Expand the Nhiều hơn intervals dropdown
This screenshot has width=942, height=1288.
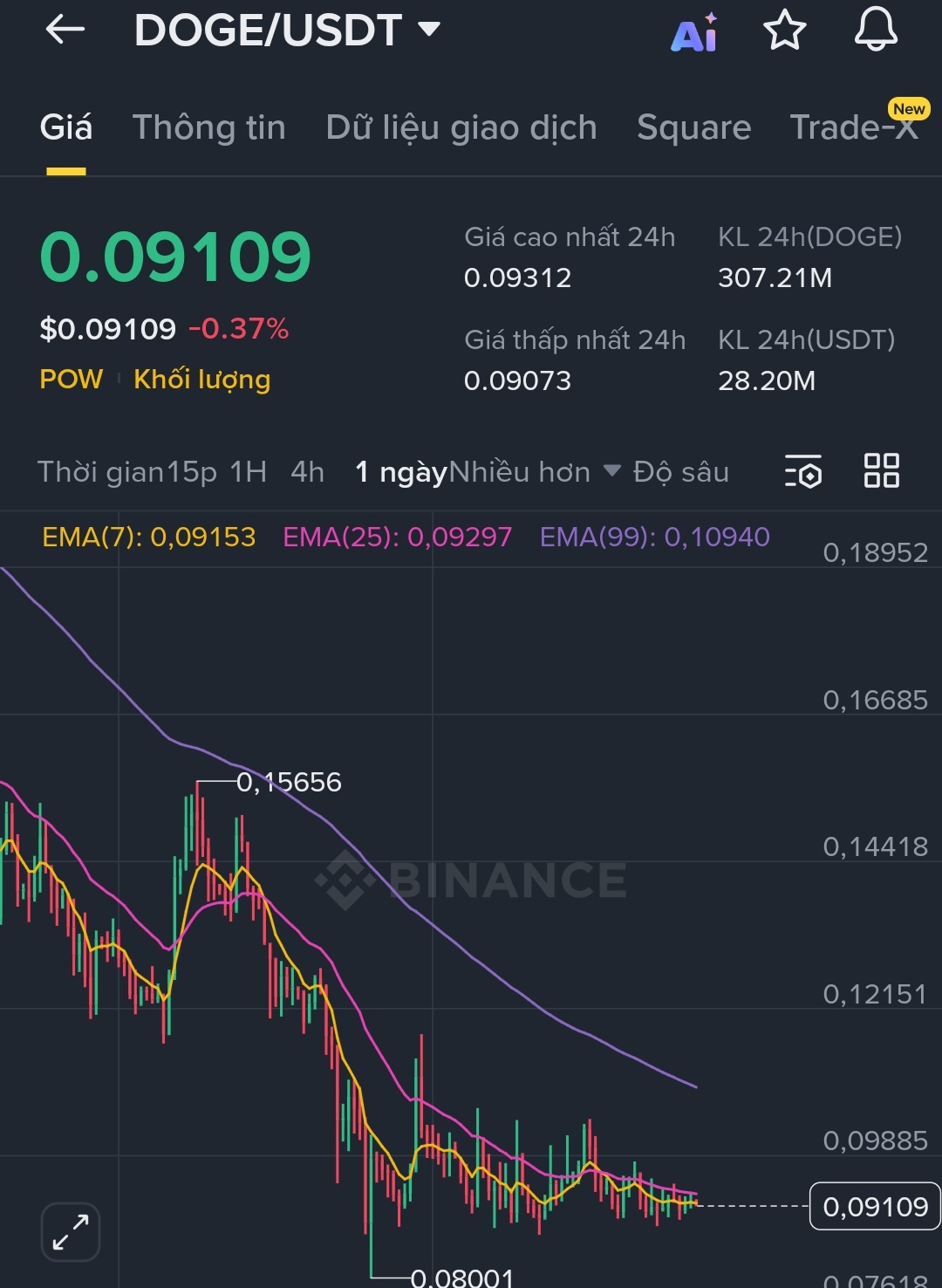[x=534, y=472]
